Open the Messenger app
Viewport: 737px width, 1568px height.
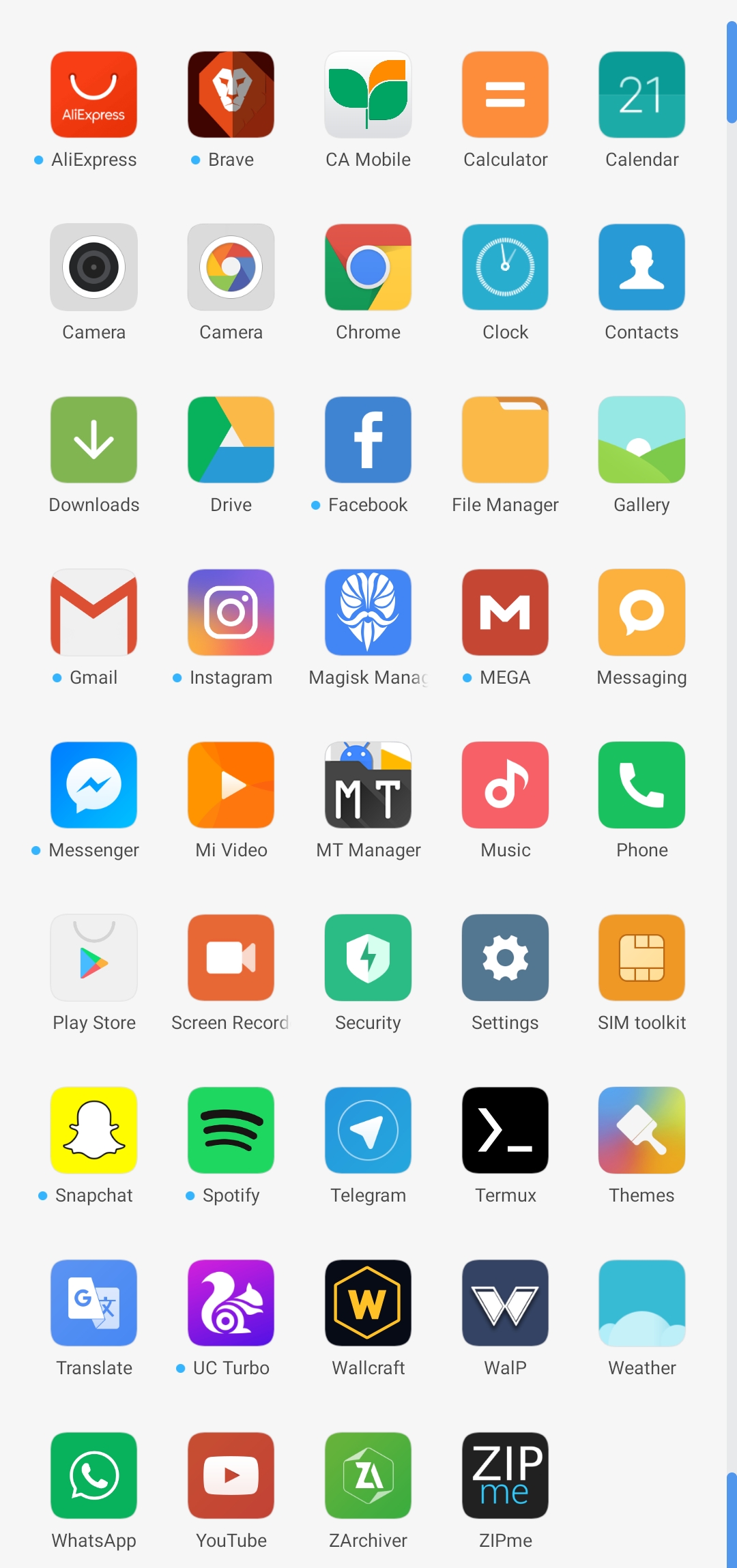pos(93,785)
